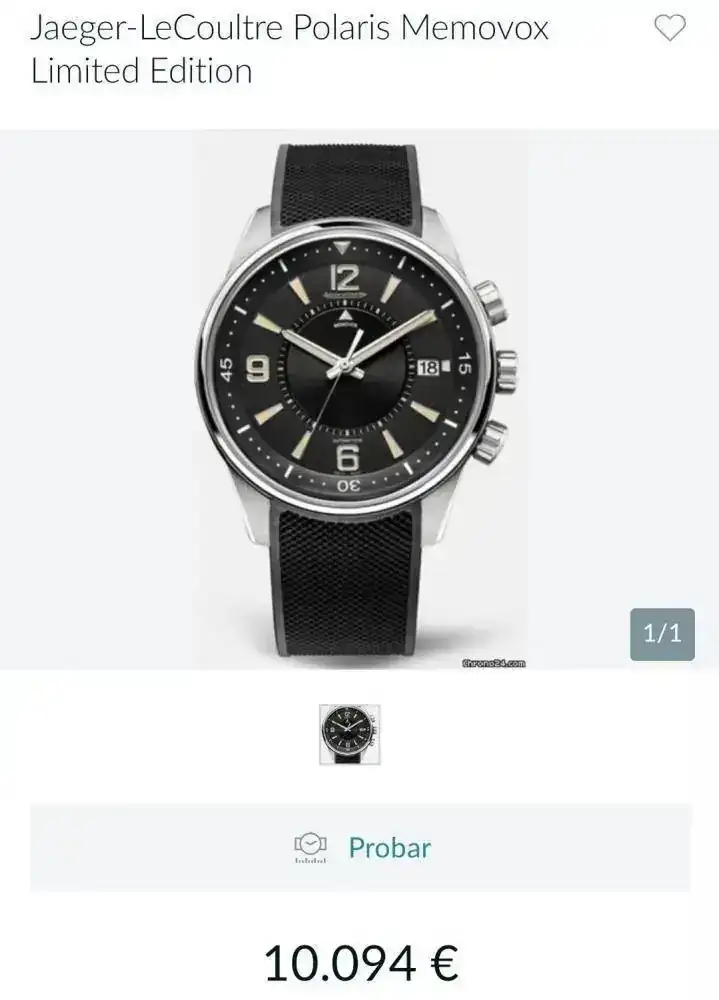
Task: Select the small watch thumbnail
Action: point(349,734)
